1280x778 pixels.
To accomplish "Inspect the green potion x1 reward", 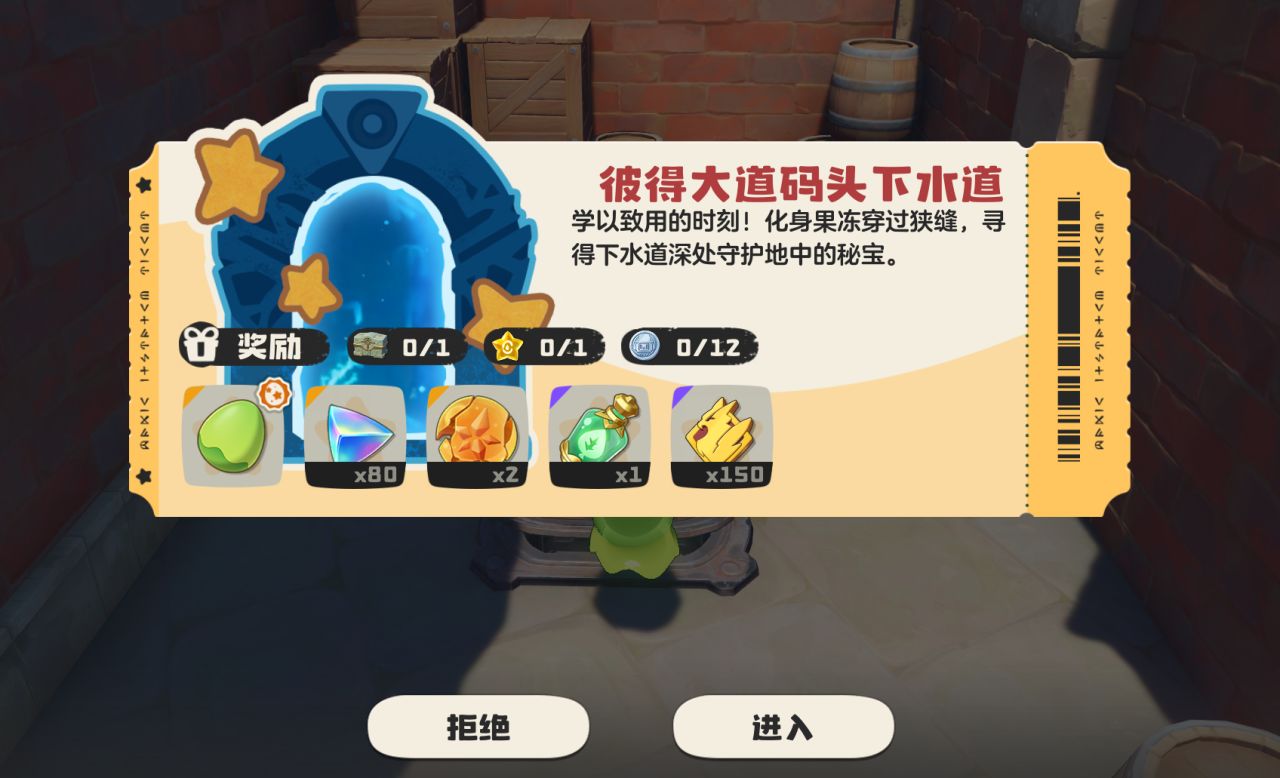I will 599,436.
